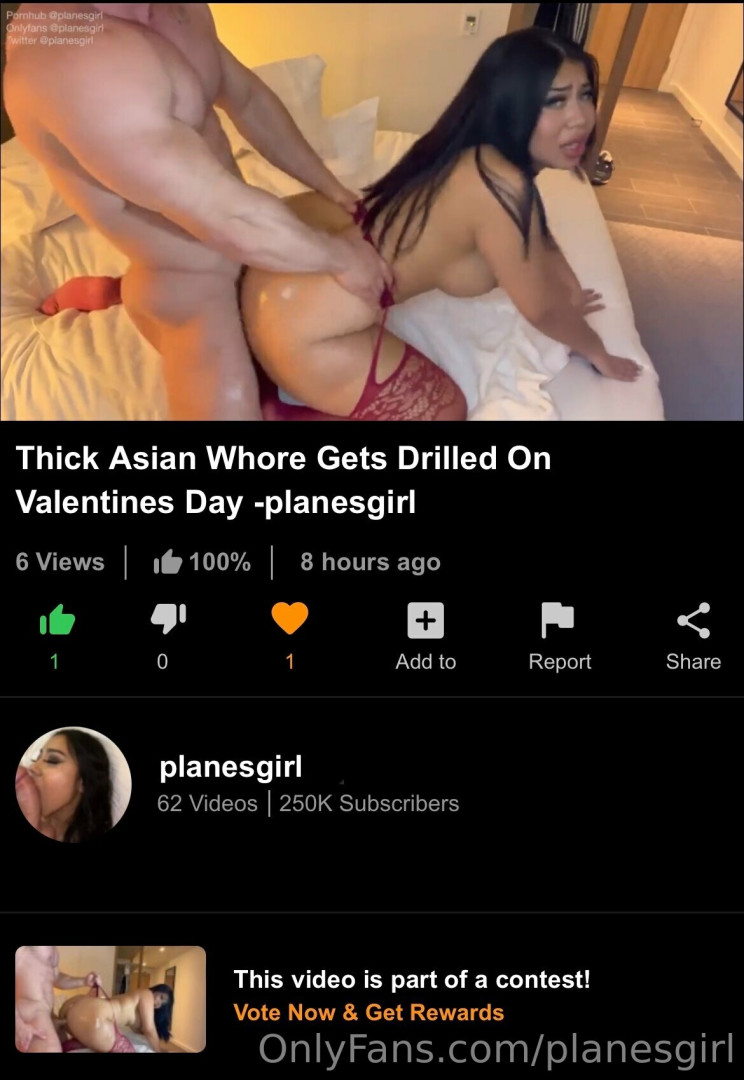Open the contest video thumbnail
The width and height of the screenshot is (744, 1080).
pos(110,999)
